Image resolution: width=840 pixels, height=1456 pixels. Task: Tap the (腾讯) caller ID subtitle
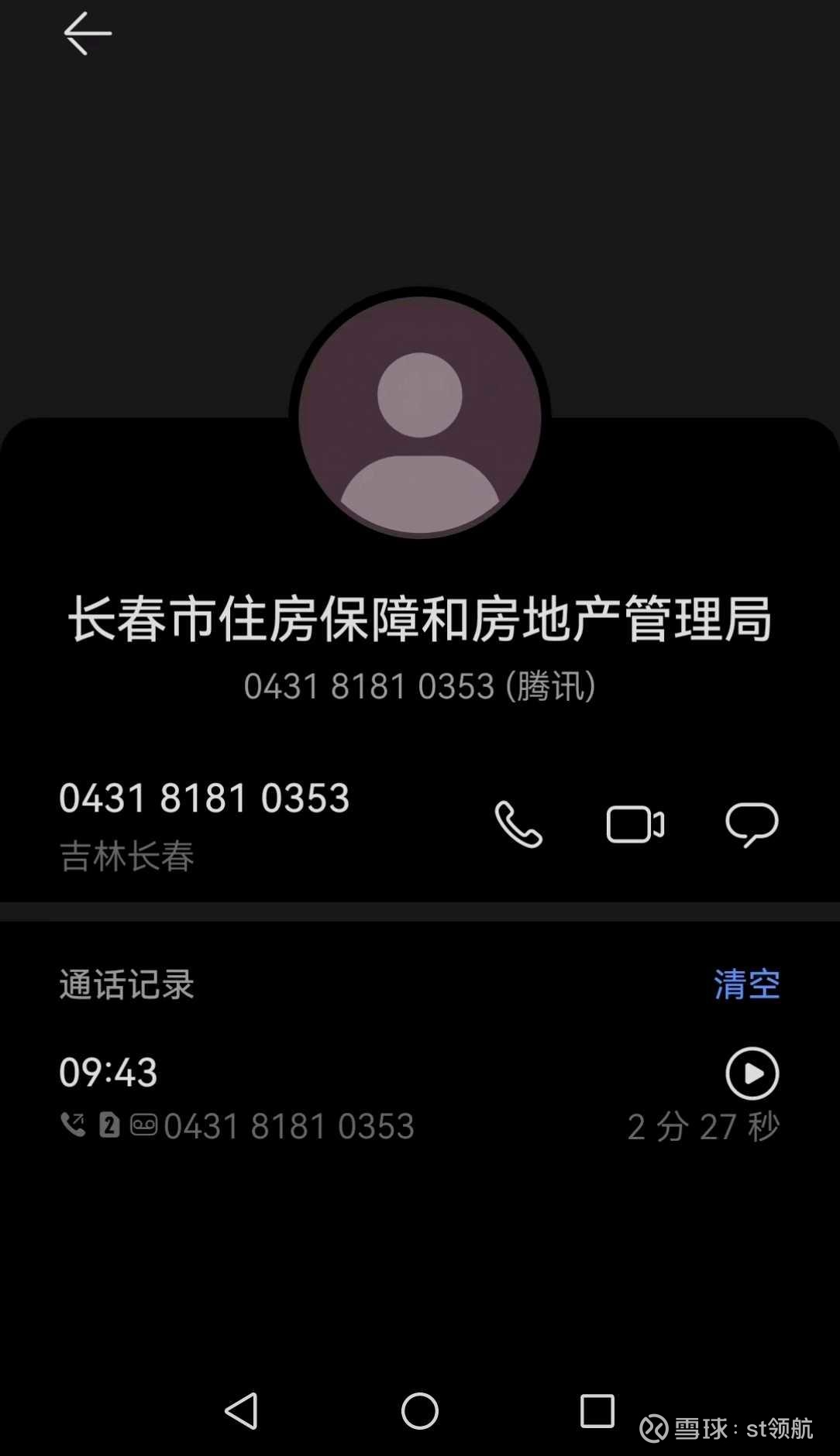(552, 685)
